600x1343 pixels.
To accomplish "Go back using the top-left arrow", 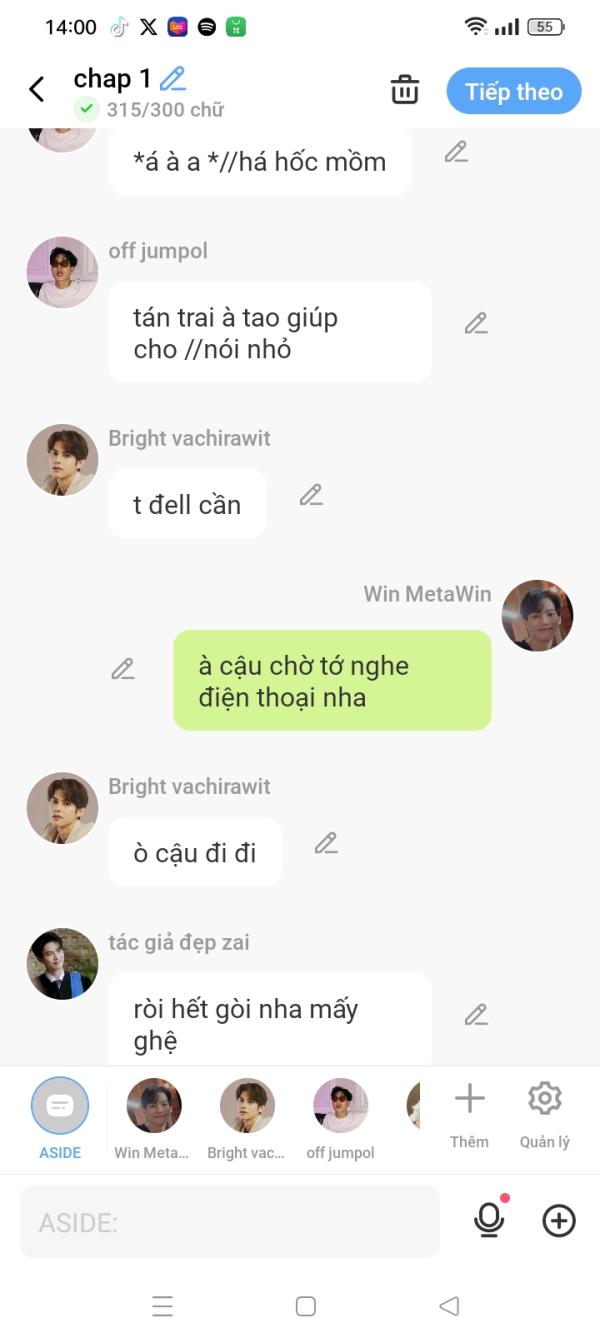I will [37, 90].
